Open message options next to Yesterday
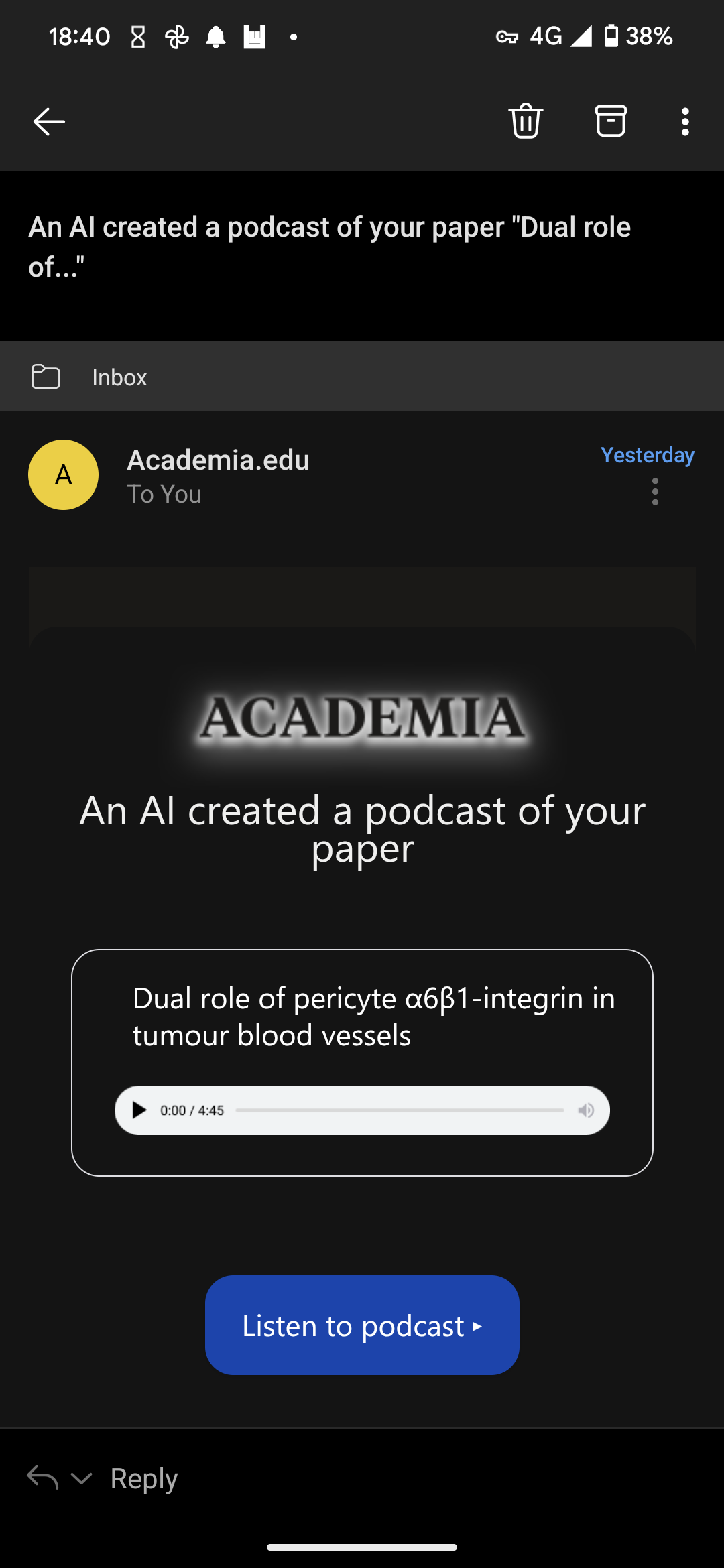724x1568 pixels. point(655,491)
